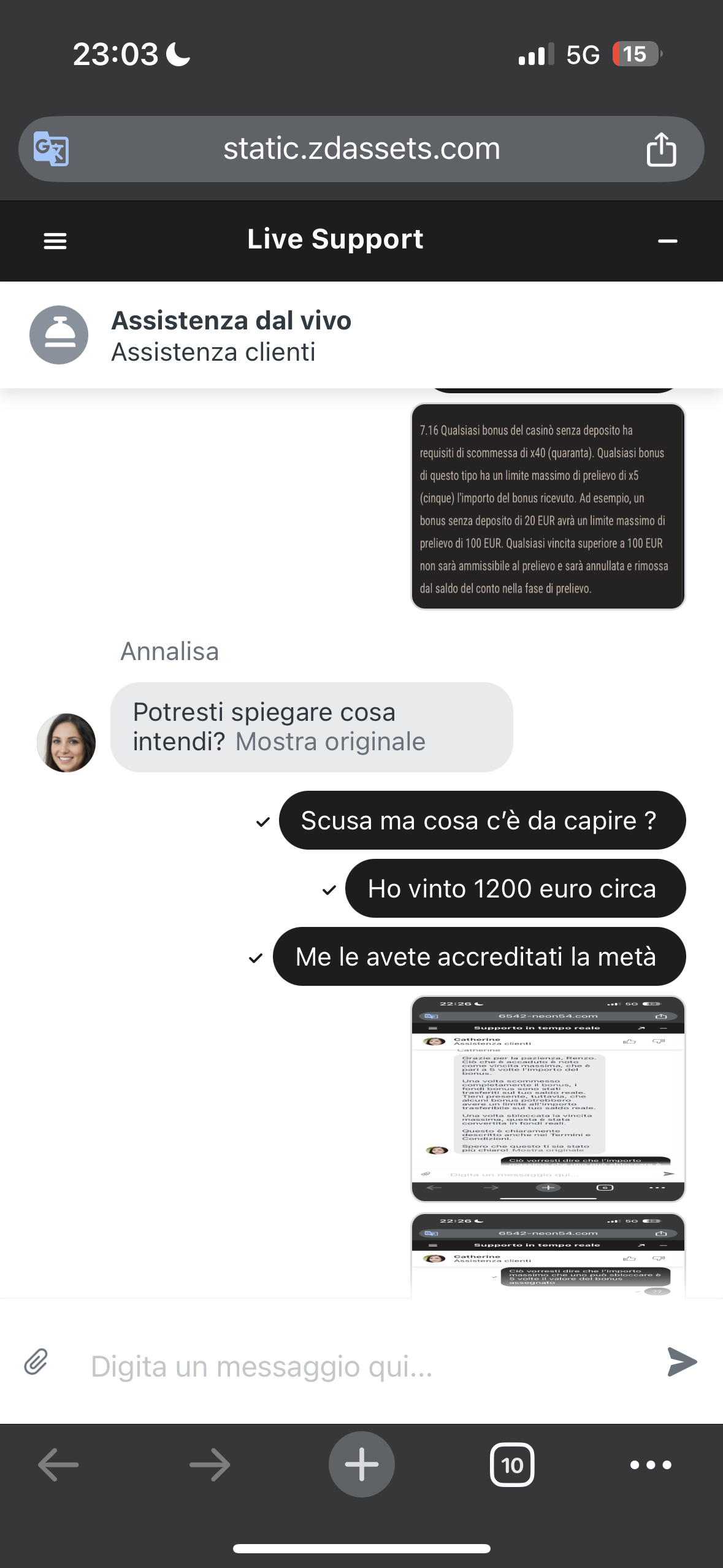Send the message with the arrow icon
The width and height of the screenshot is (723, 1568).
pos(681,1362)
